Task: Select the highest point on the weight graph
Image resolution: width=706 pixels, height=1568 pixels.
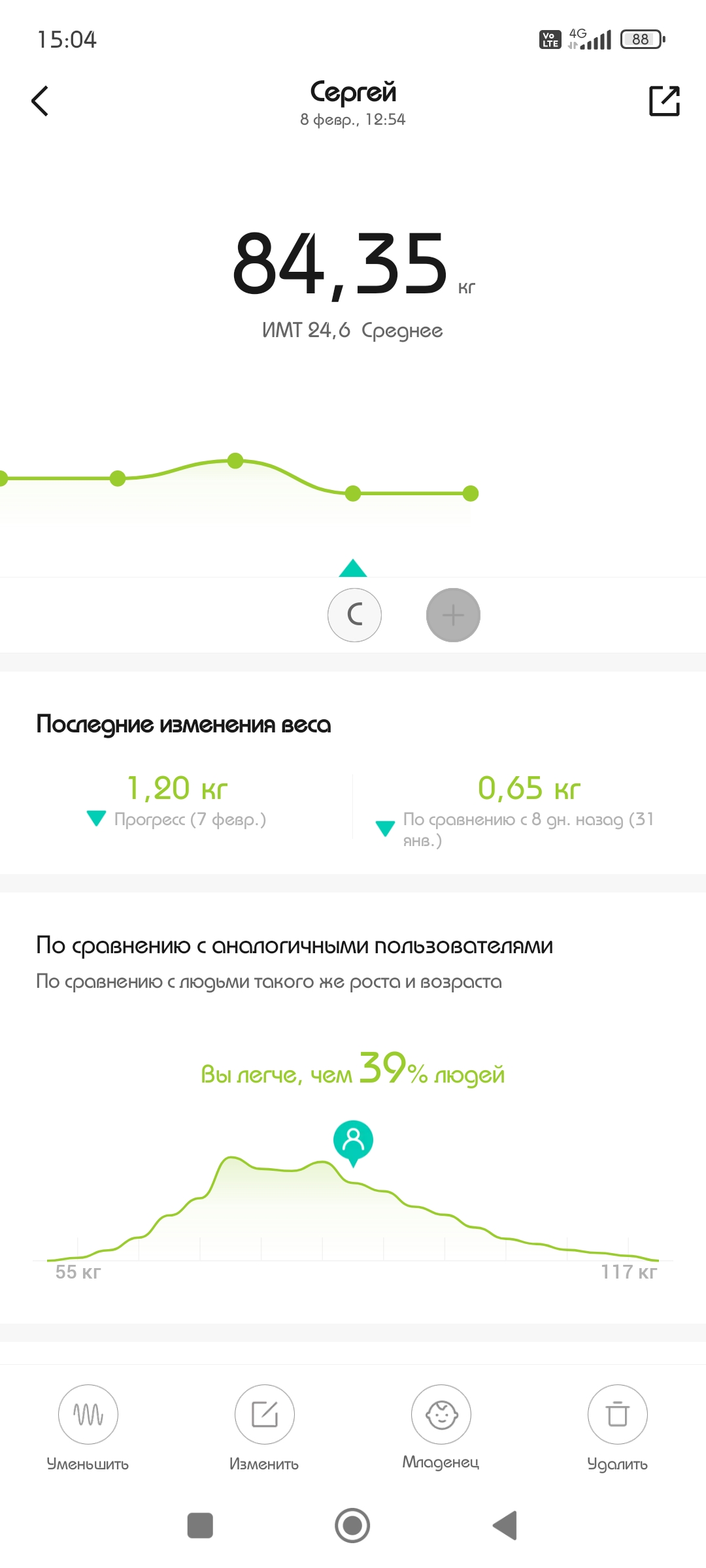Action: tap(235, 461)
